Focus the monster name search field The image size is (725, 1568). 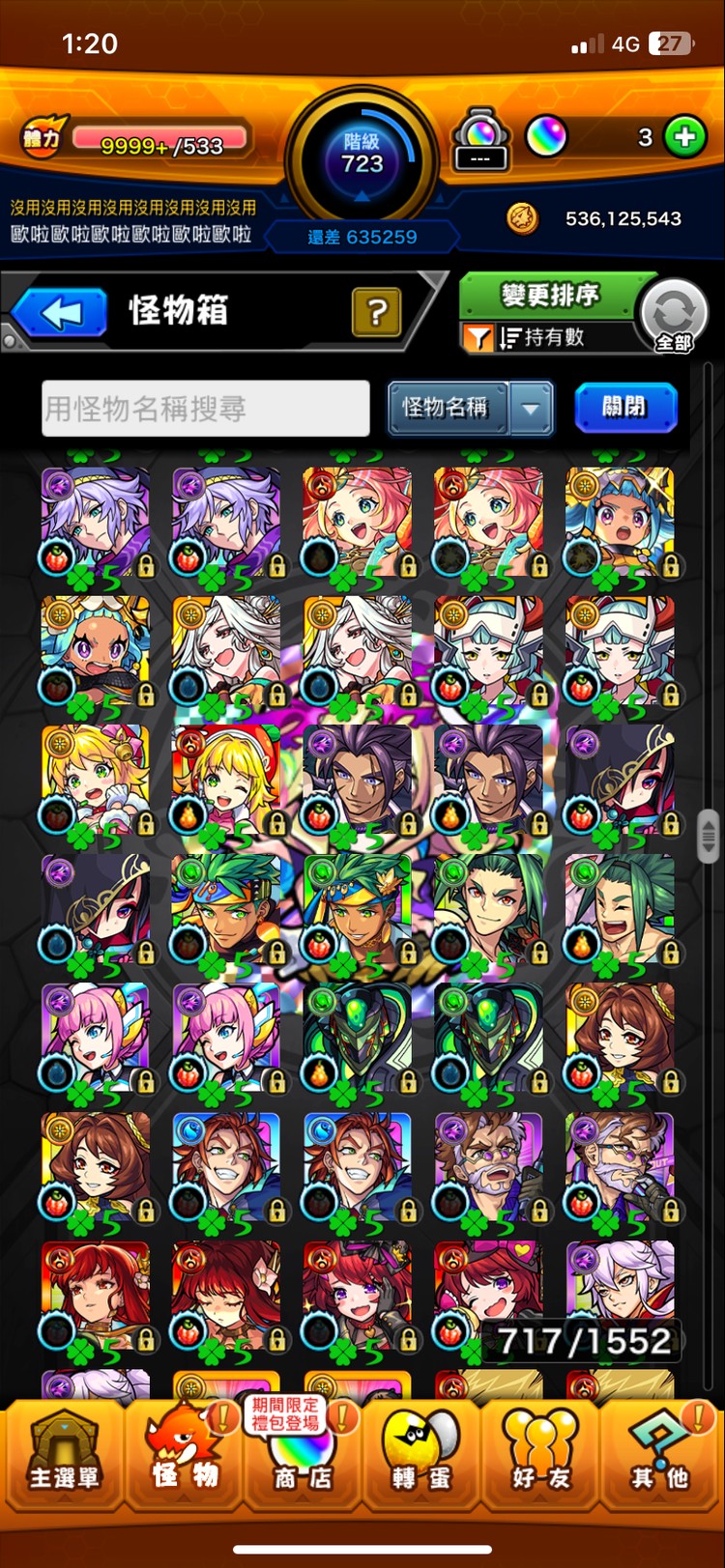[206, 409]
